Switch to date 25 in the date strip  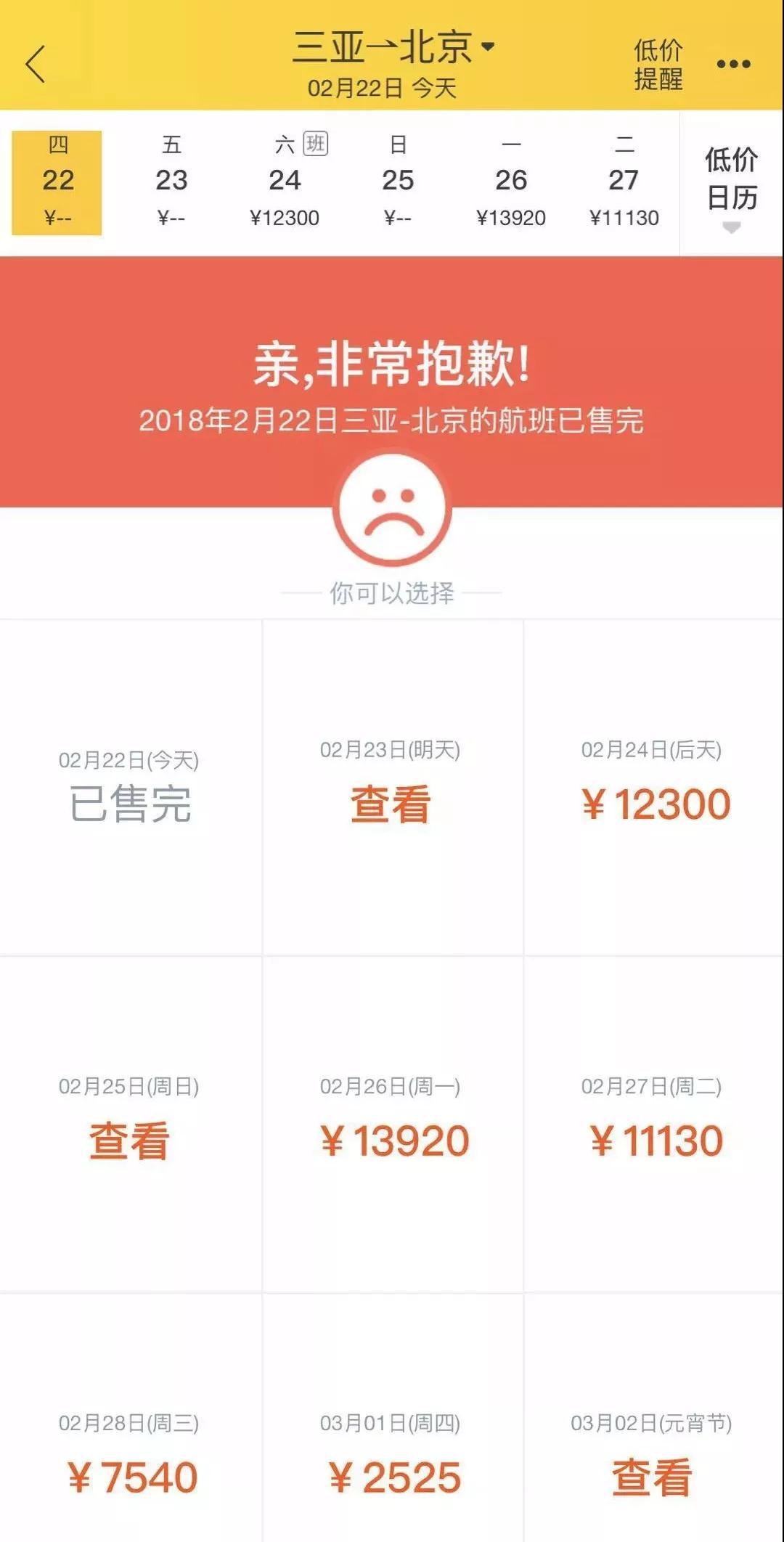[x=398, y=183]
